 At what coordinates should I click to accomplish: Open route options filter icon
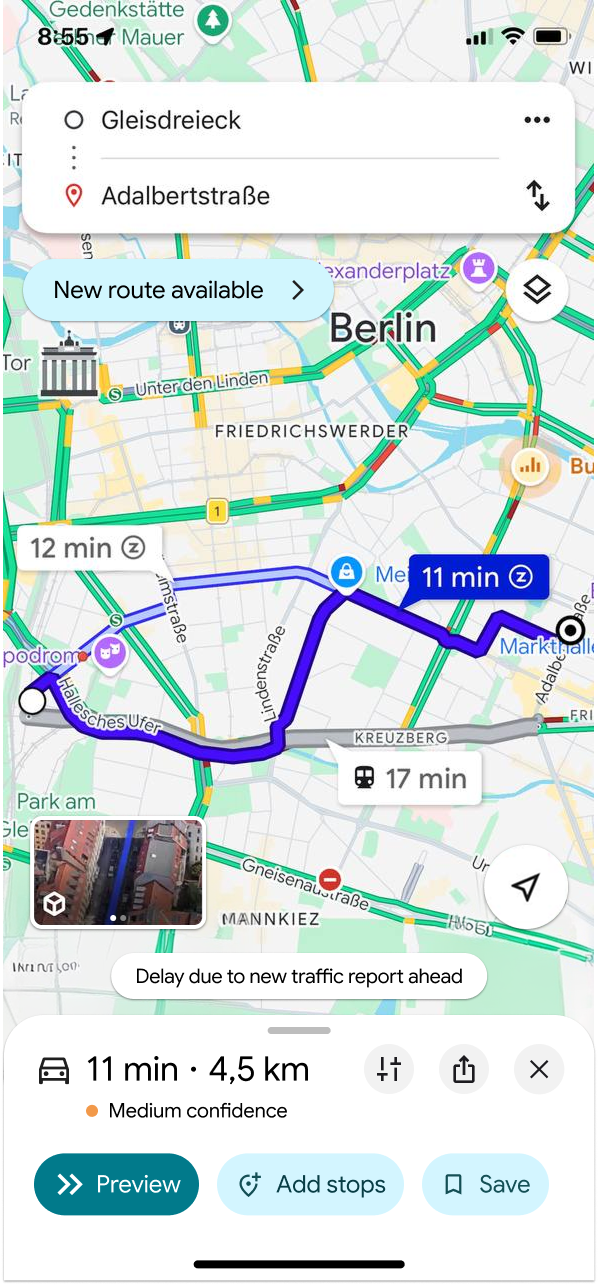click(x=389, y=1070)
